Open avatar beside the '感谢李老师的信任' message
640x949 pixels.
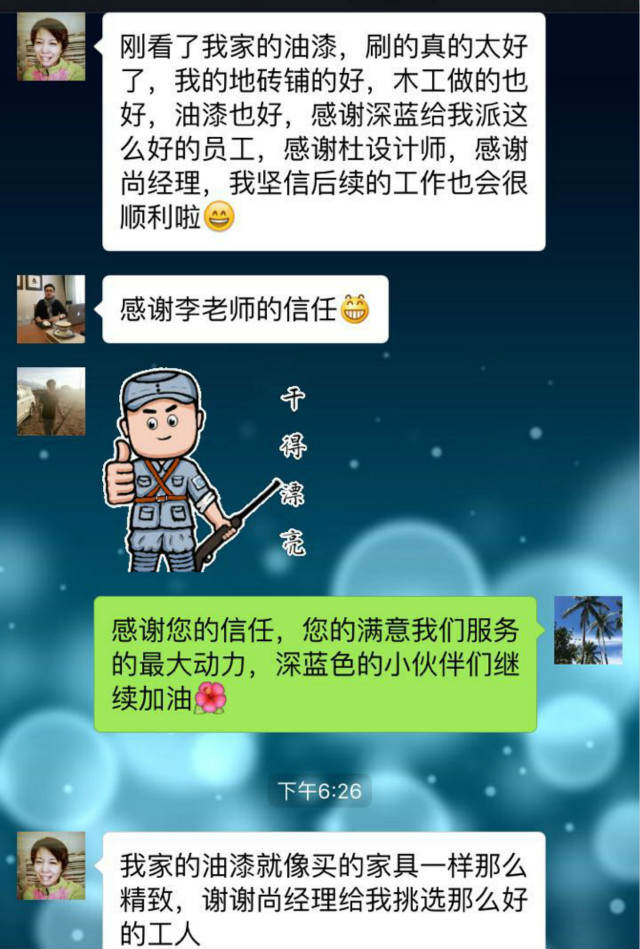tap(51, 309)
